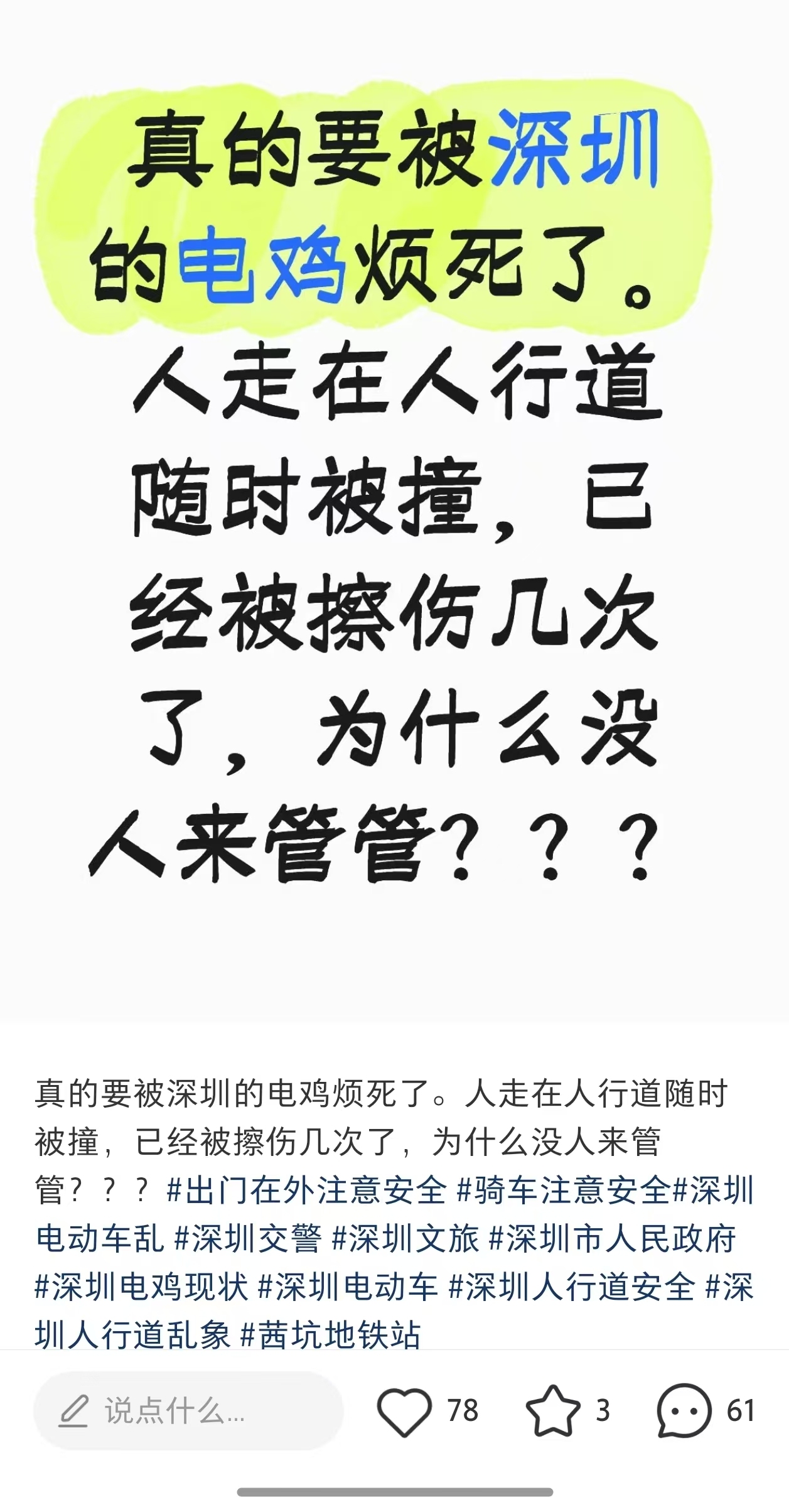Screen dimensions: 789x1512
Task: Open hashtag #深圳电动车
Action: point(348,1287)
